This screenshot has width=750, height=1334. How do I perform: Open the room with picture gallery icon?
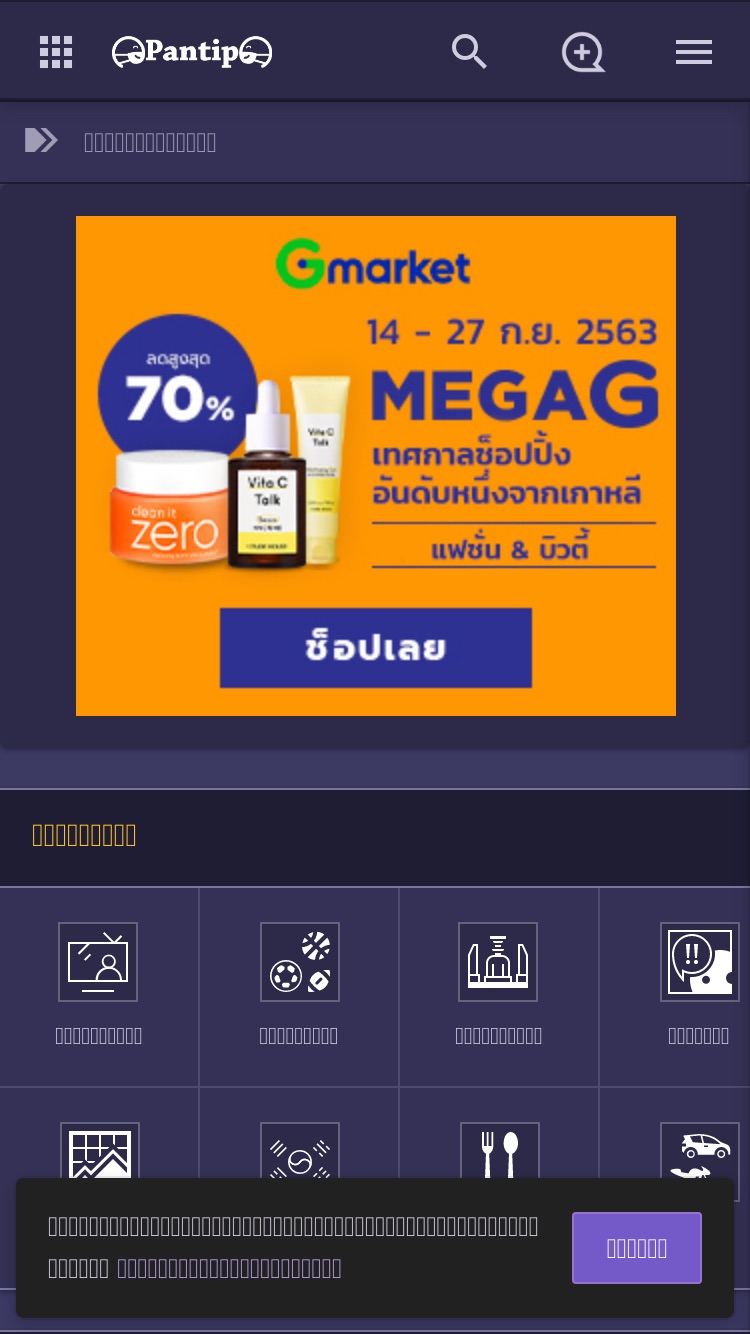coord(98,1152)
